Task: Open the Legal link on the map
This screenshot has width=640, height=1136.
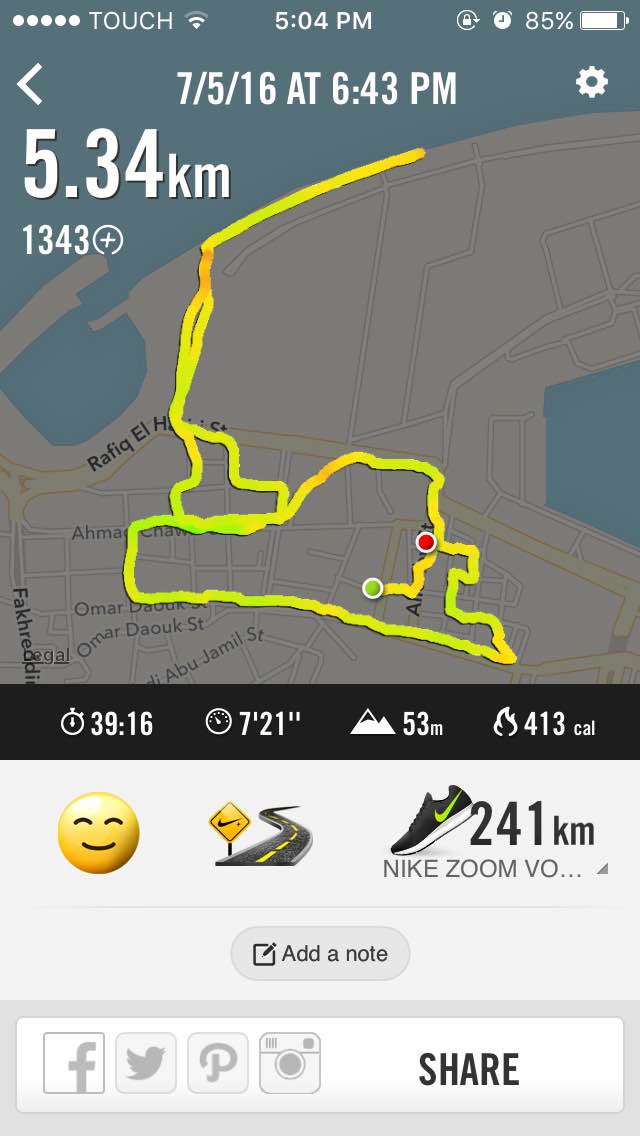Action: tap(48, 656)
